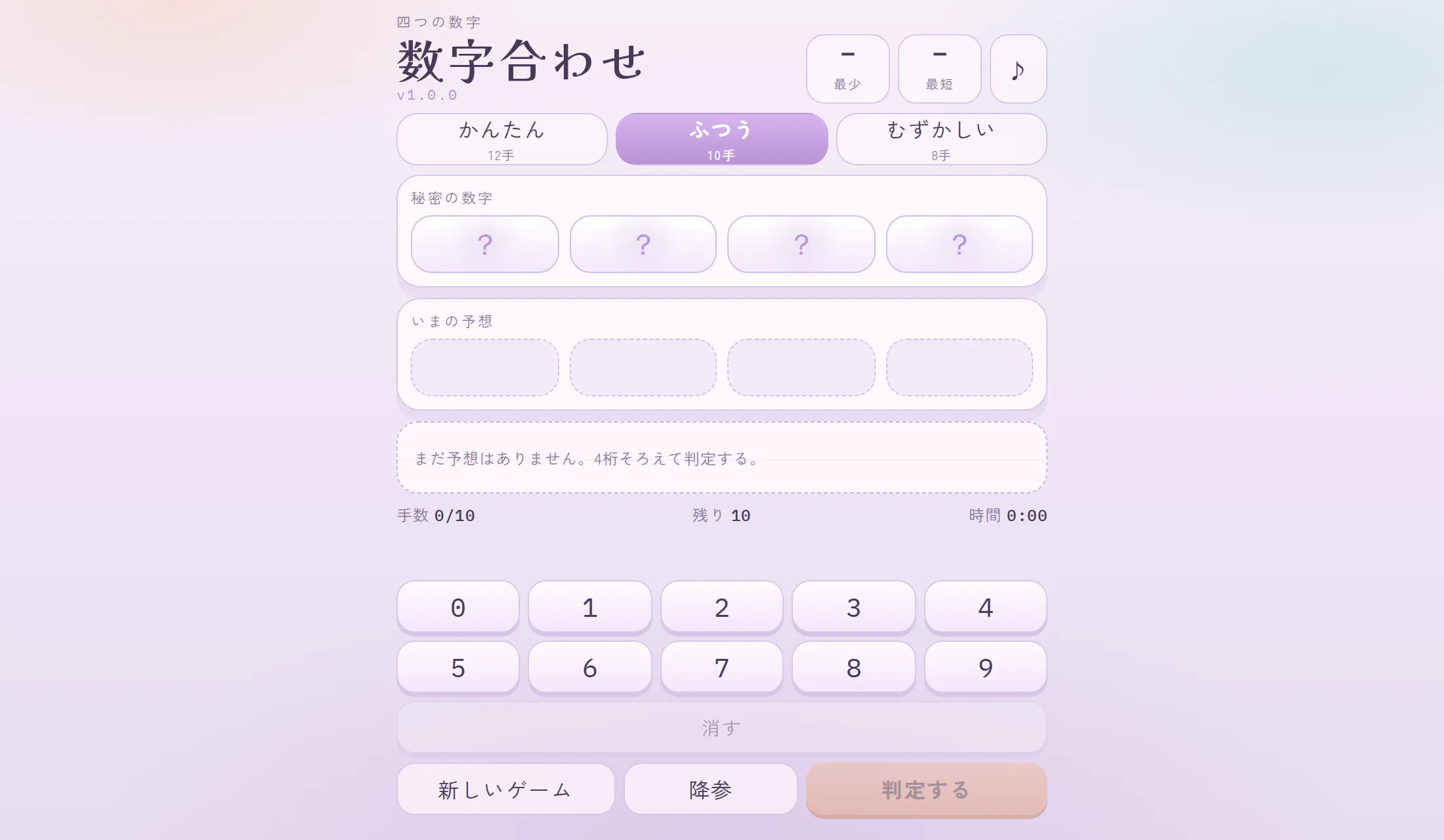Tap the number 1 key

(590, 608)
